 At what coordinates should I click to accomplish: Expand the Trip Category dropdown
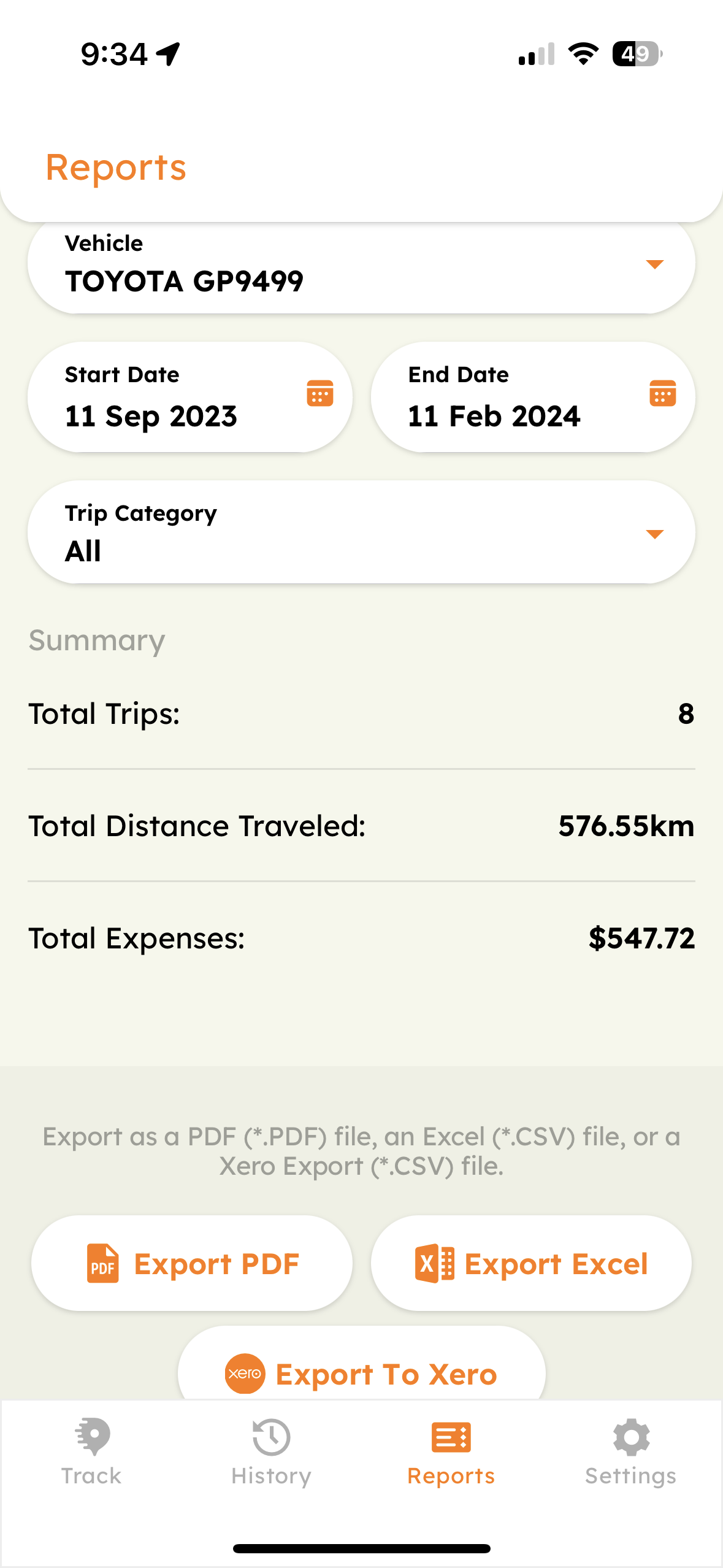pos(361,532)
